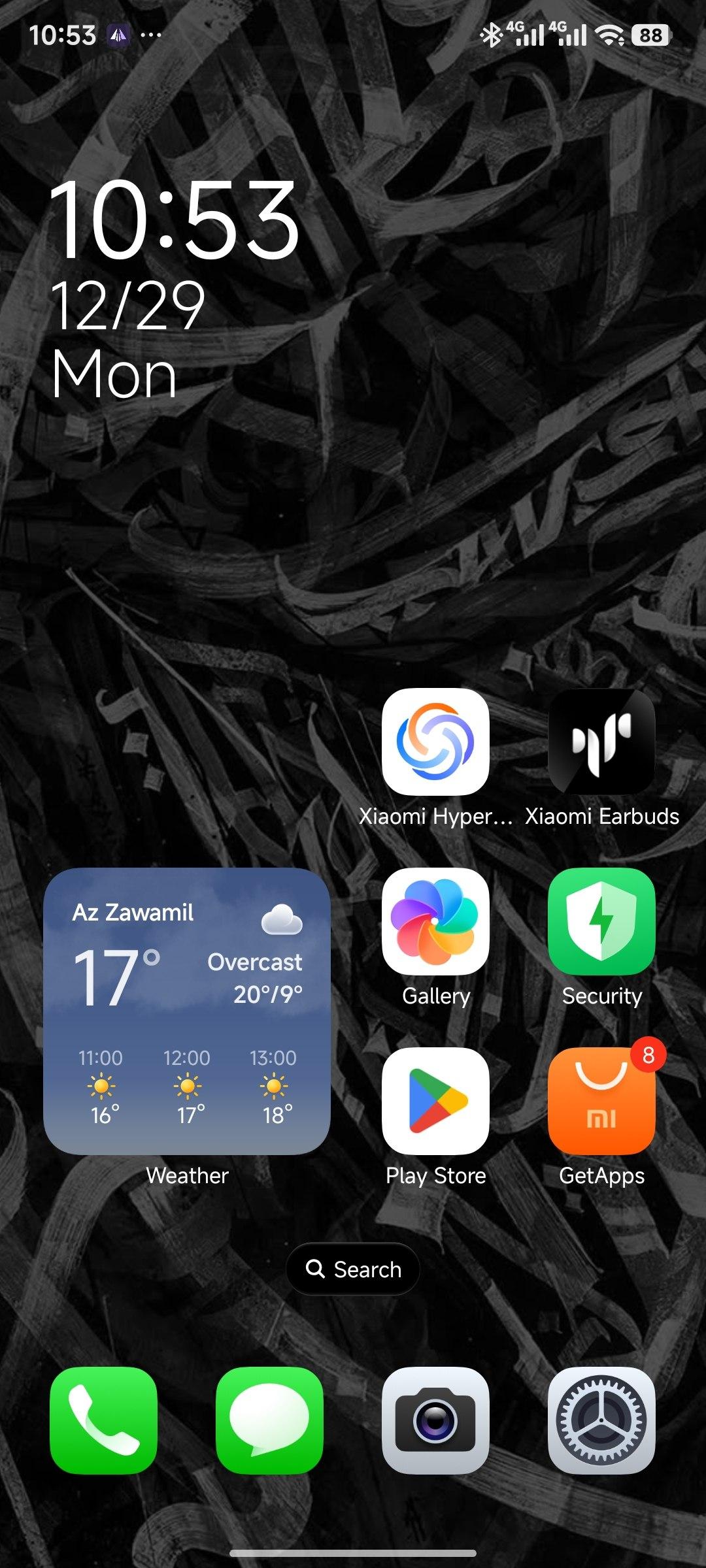Open the Messages app in dock

269,1420
